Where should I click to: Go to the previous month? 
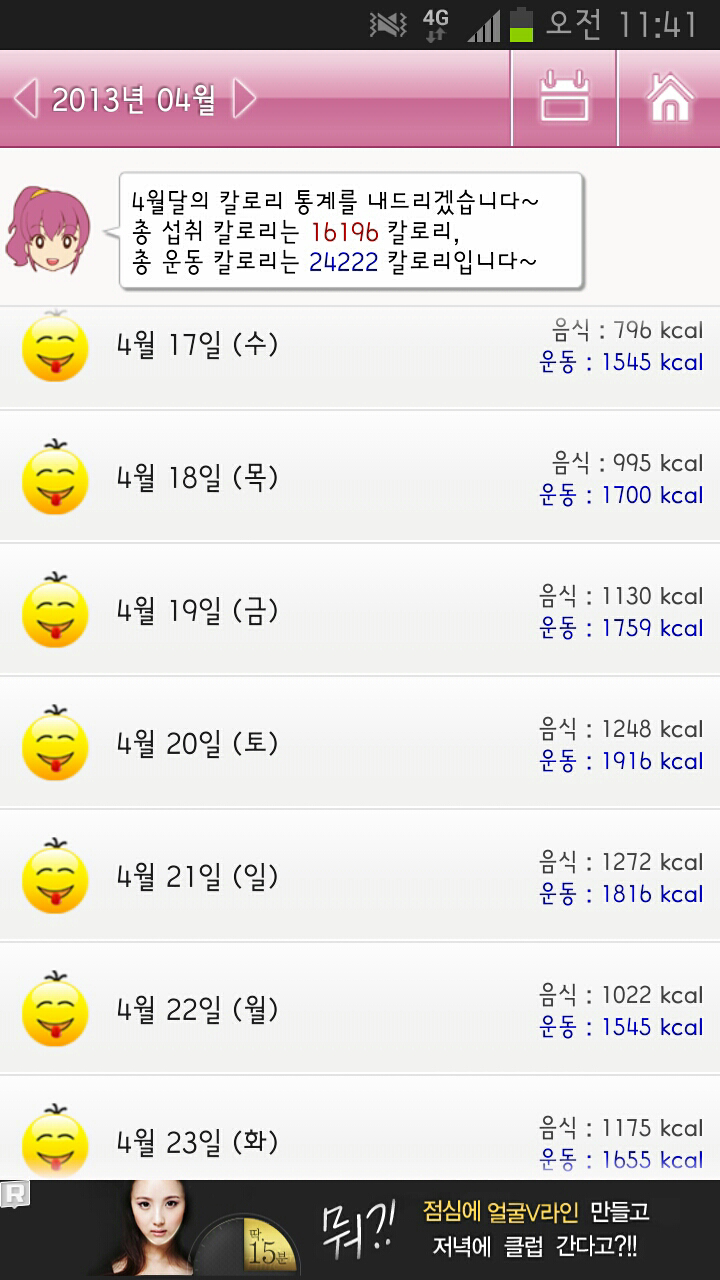point(26,99)
